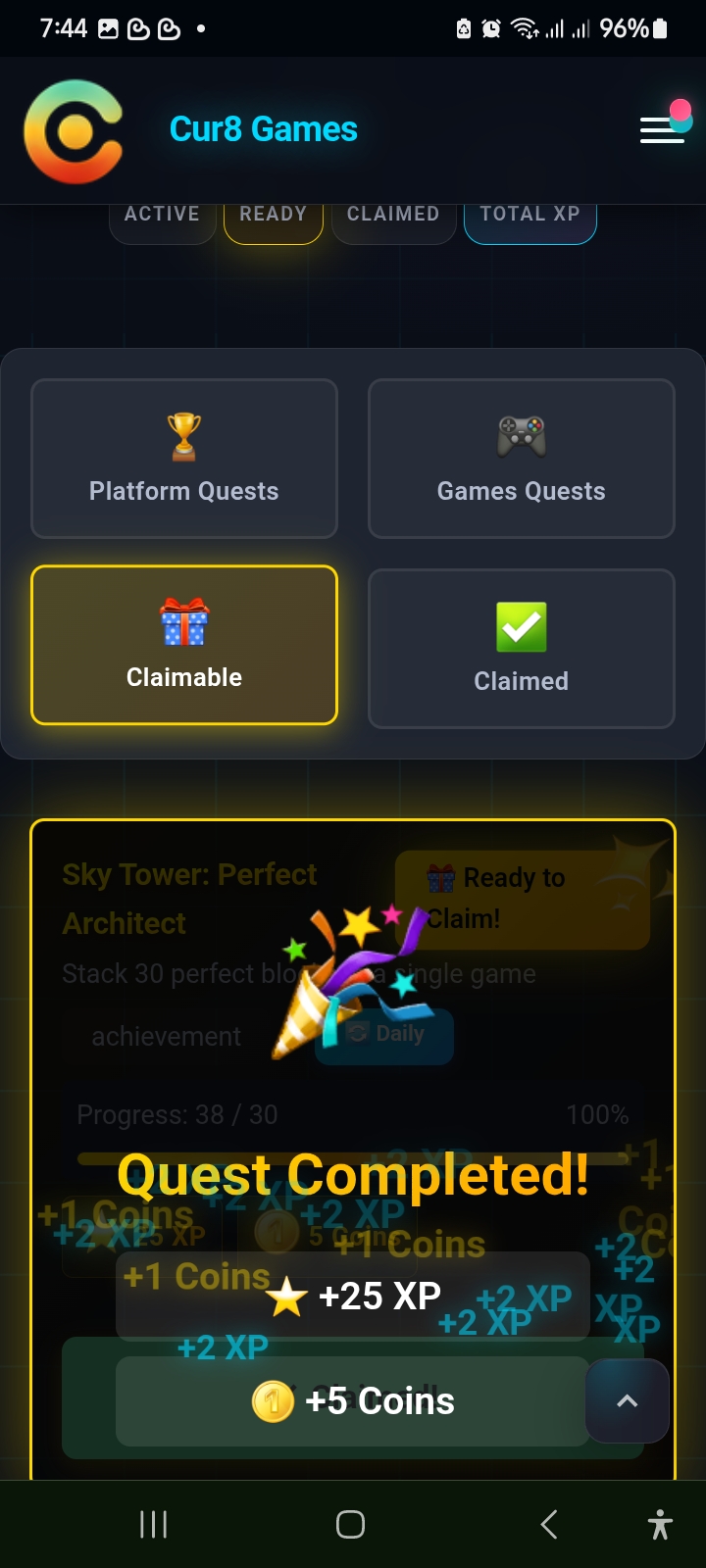Switch to Games Quests

pos(521,459)
